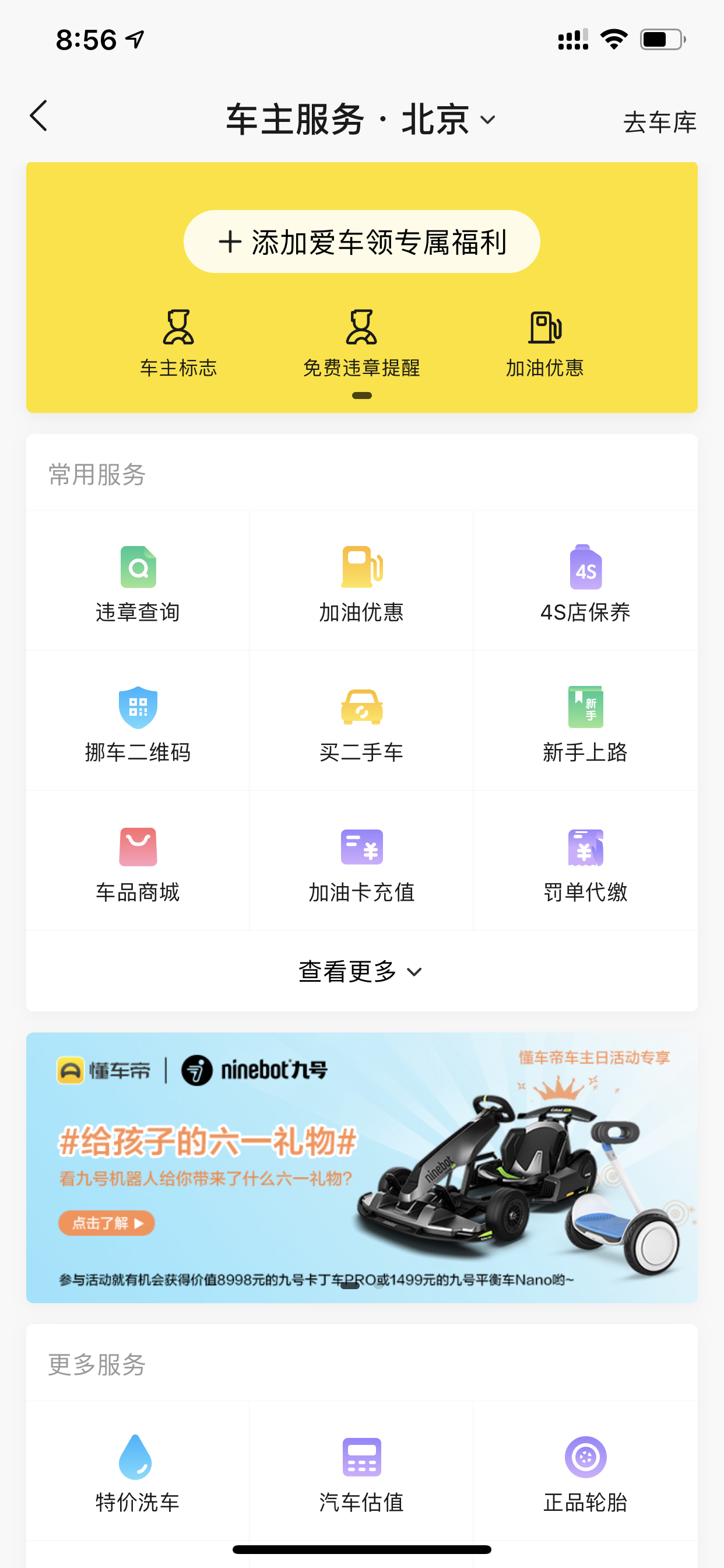This screenshot has height=1568, width=724.
Task: Open 正品轮胎
Action: [585, 1473]
